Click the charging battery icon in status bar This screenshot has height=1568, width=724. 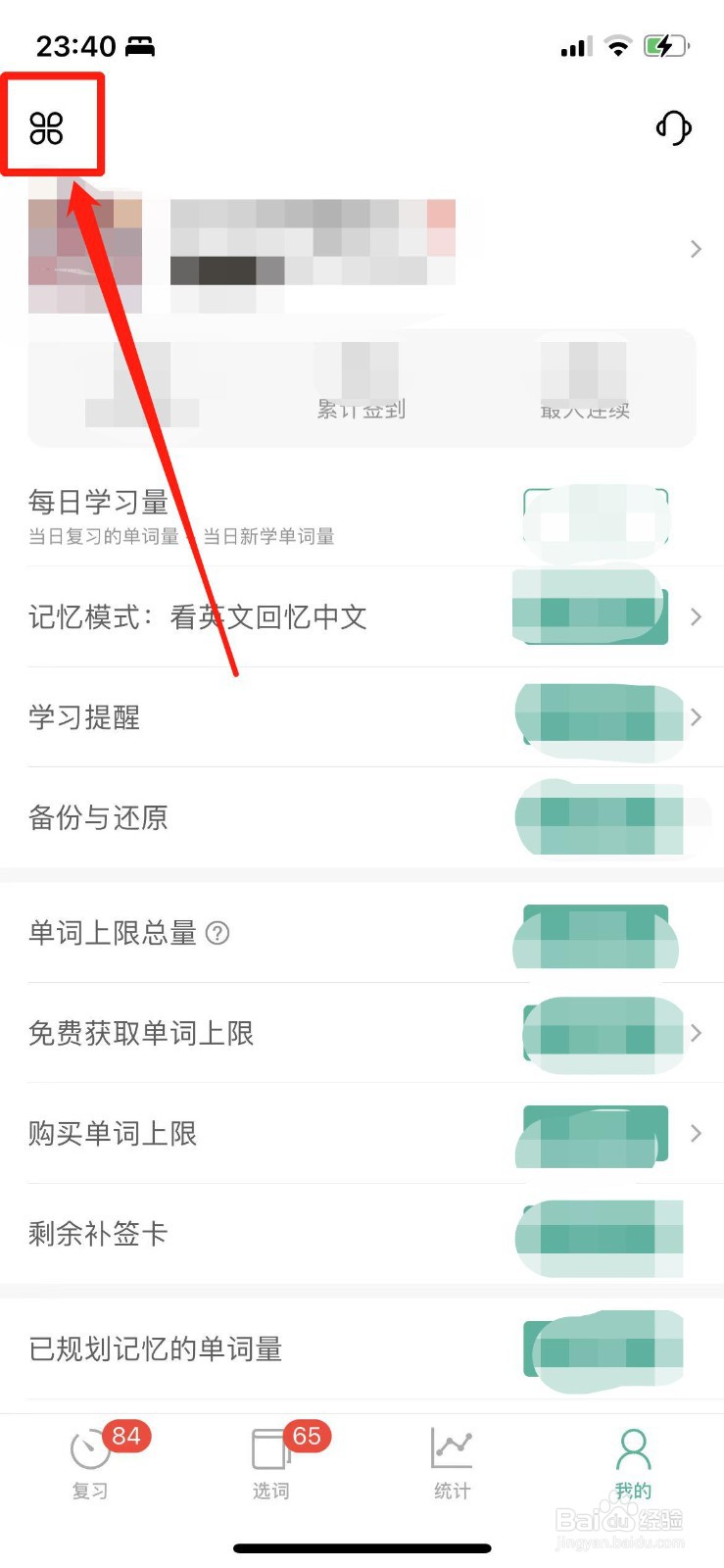pos(664,45)
